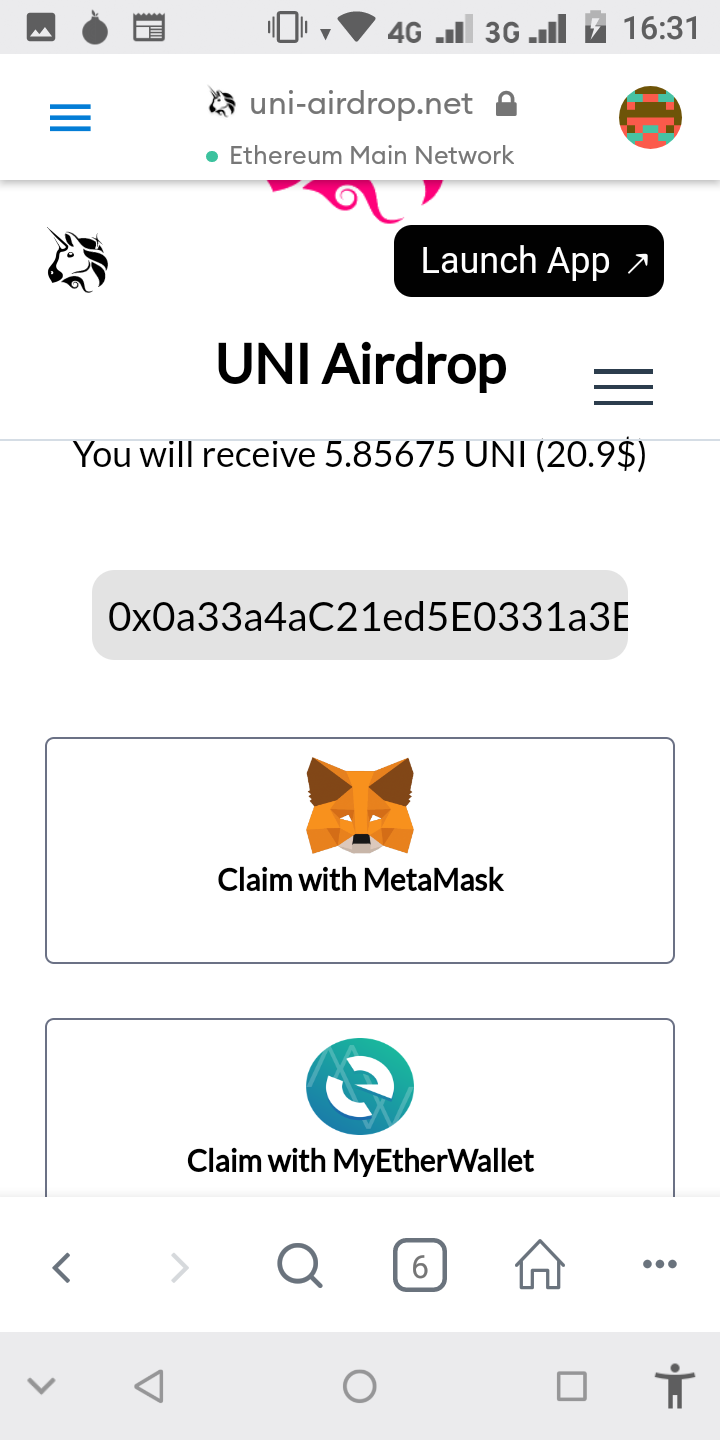Open the browser search

coord(299,1268)
